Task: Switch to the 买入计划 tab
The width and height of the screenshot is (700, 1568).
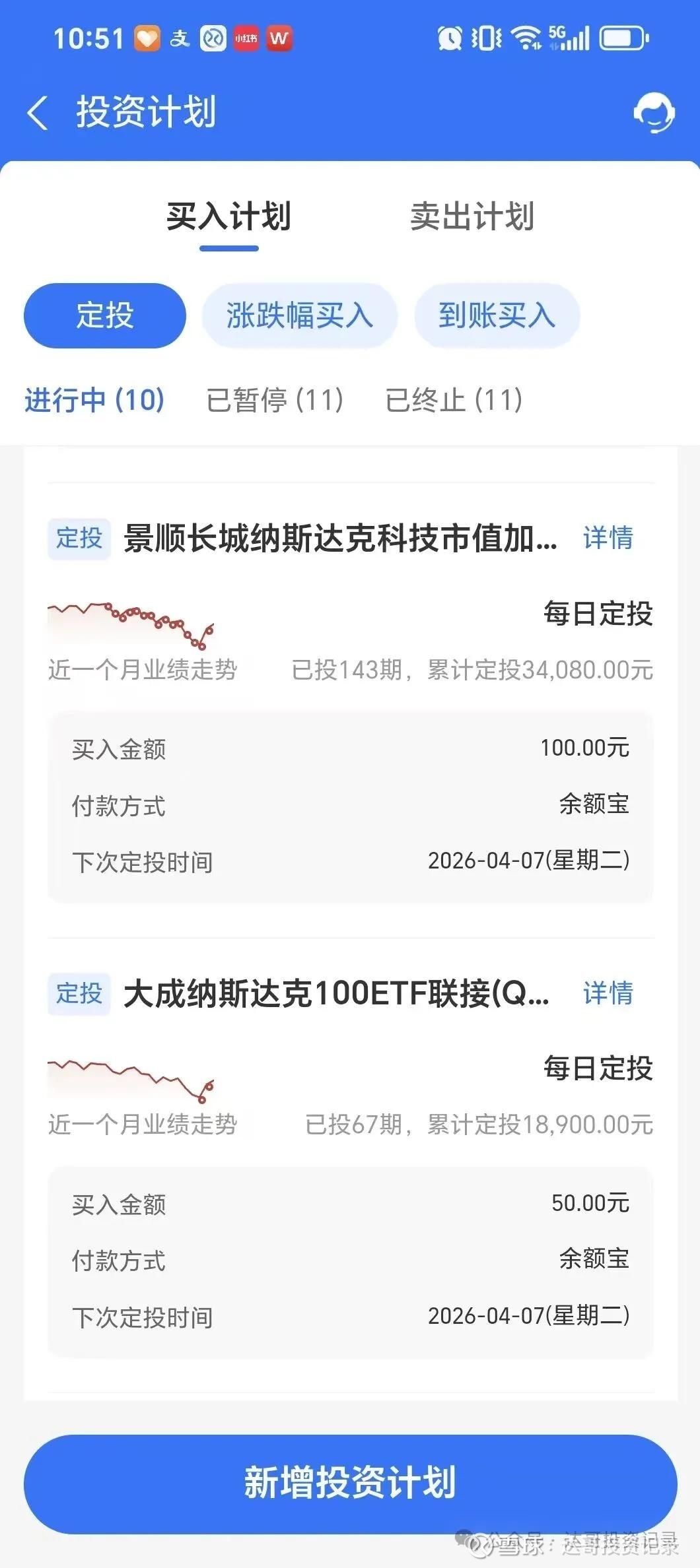Action: coord(228,217)
